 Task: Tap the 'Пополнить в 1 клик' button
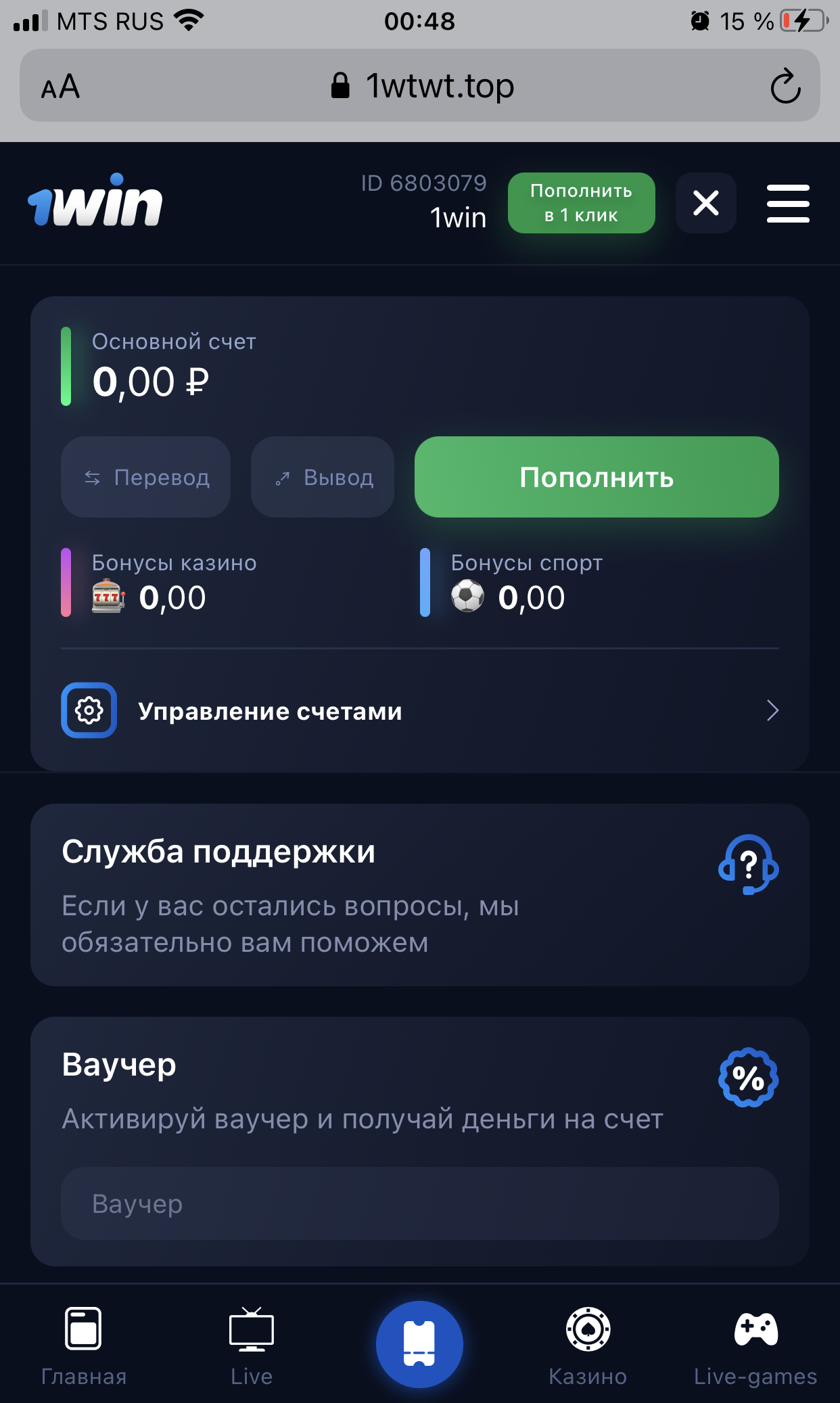coord(581,203)
